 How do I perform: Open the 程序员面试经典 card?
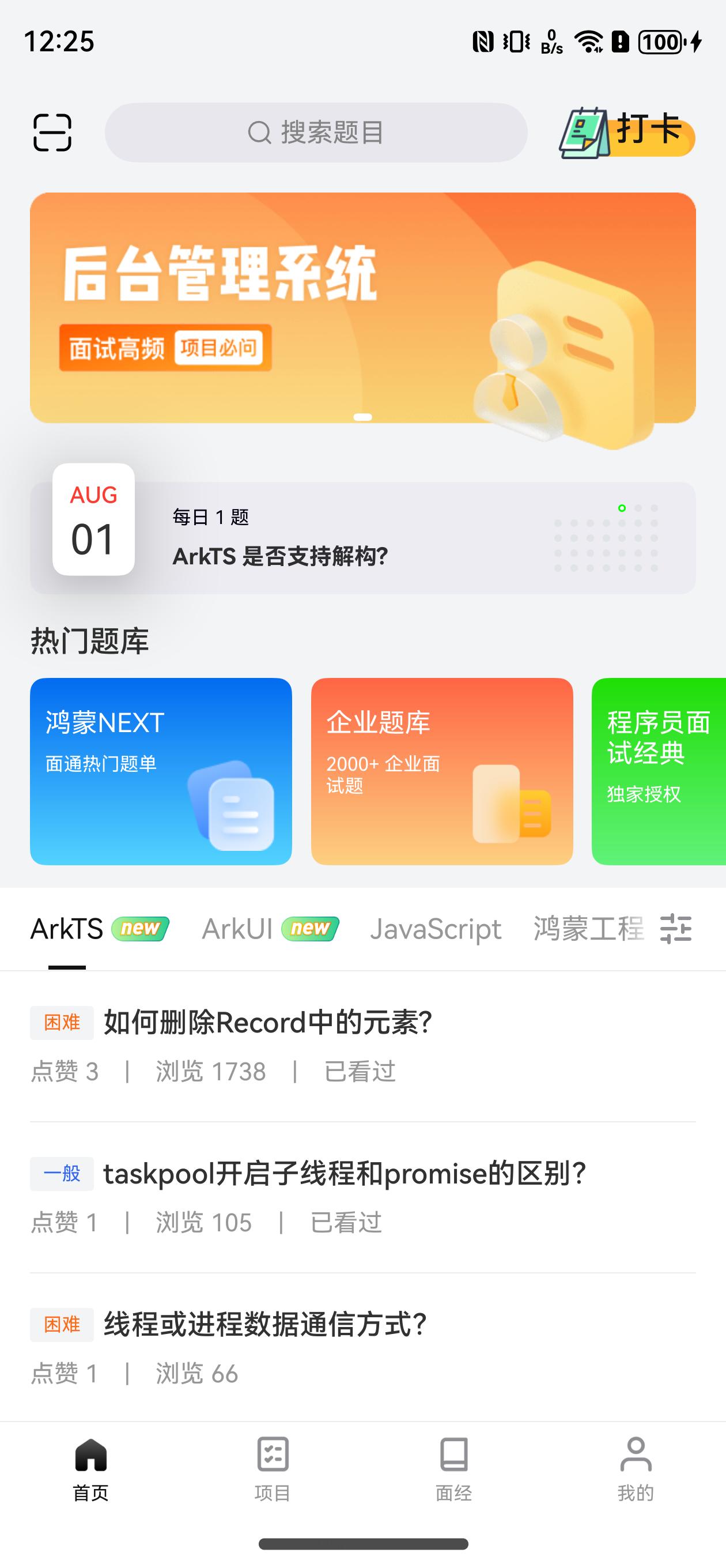[659, 771]
